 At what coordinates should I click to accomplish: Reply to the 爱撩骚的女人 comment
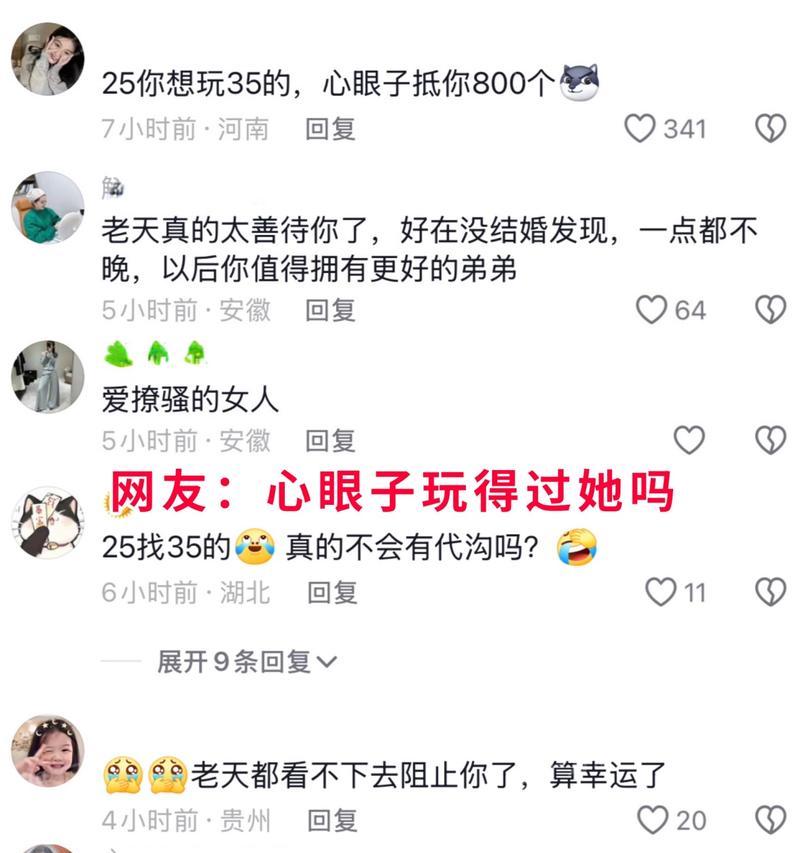coord(331,440)
